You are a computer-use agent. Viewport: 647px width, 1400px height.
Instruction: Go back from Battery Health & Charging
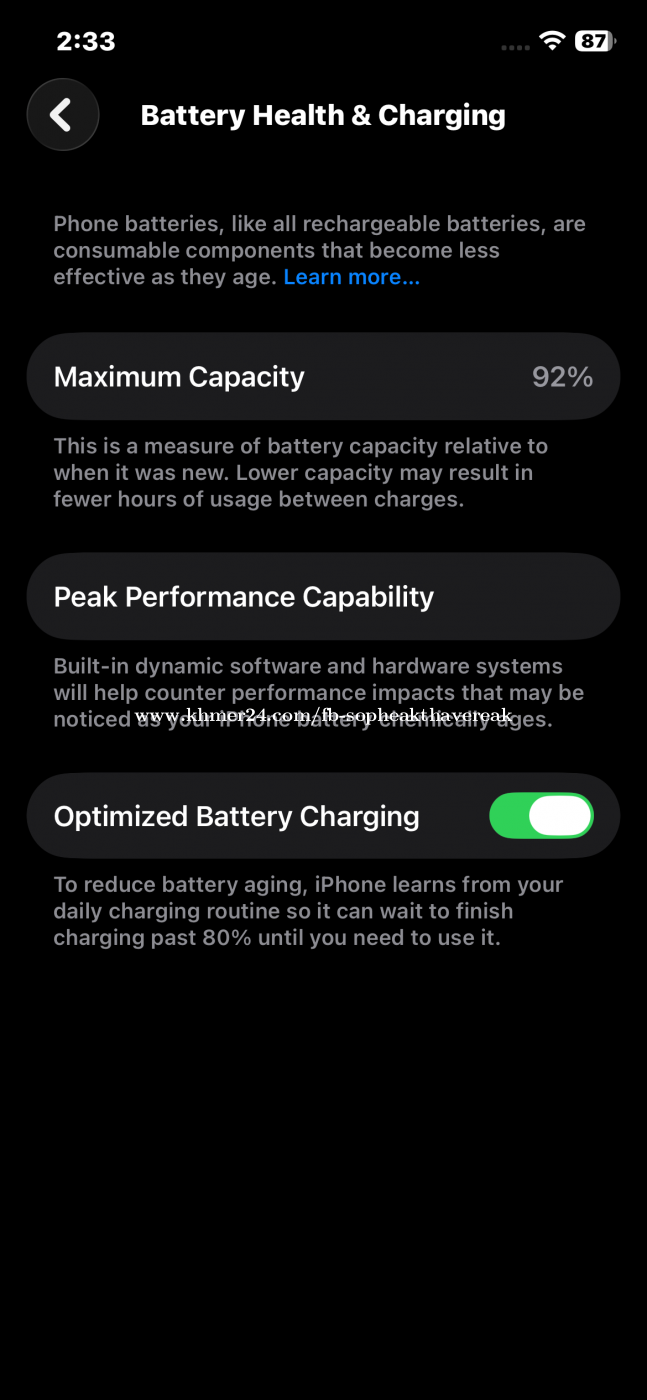click(62, 115)
